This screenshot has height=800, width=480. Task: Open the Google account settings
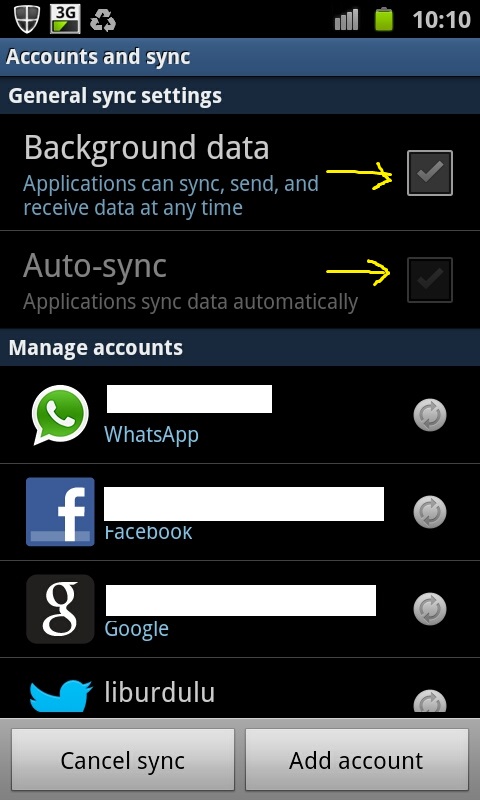coord(240,609)
